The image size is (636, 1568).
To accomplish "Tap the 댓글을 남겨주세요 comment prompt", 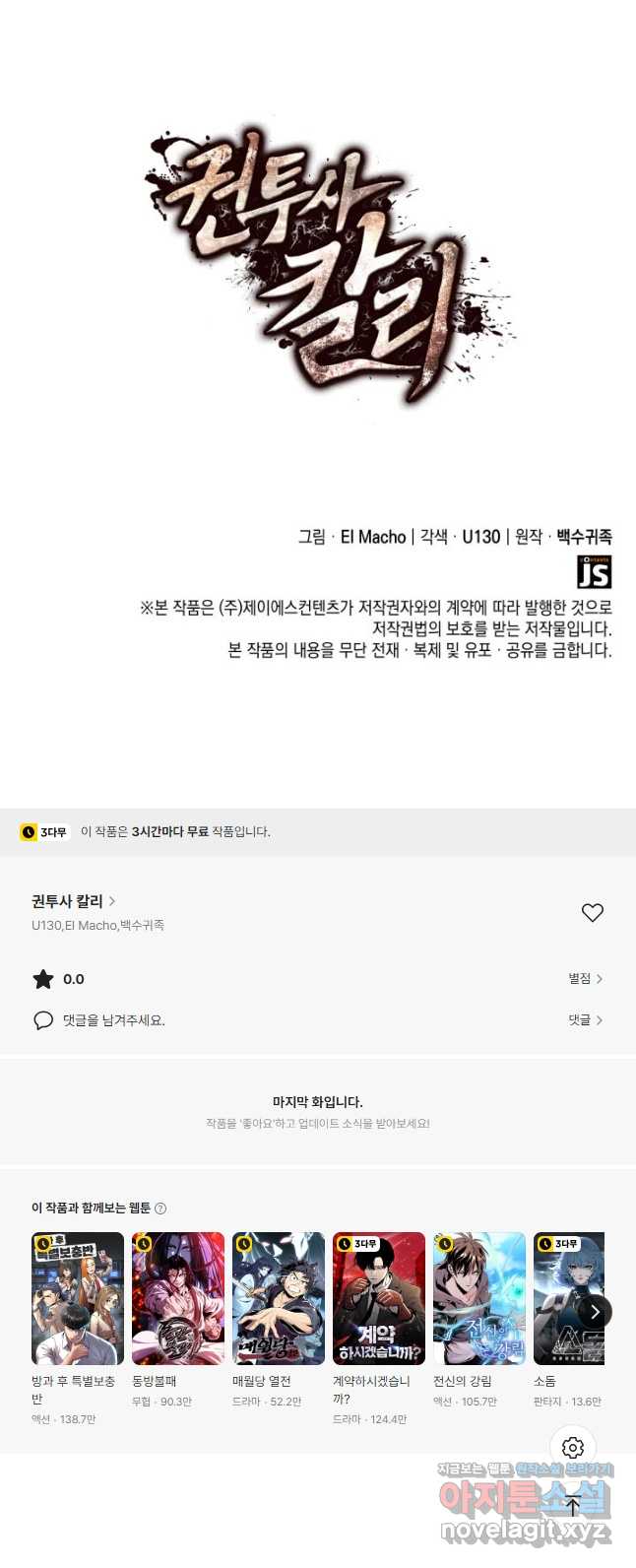I will (113, 1020).
